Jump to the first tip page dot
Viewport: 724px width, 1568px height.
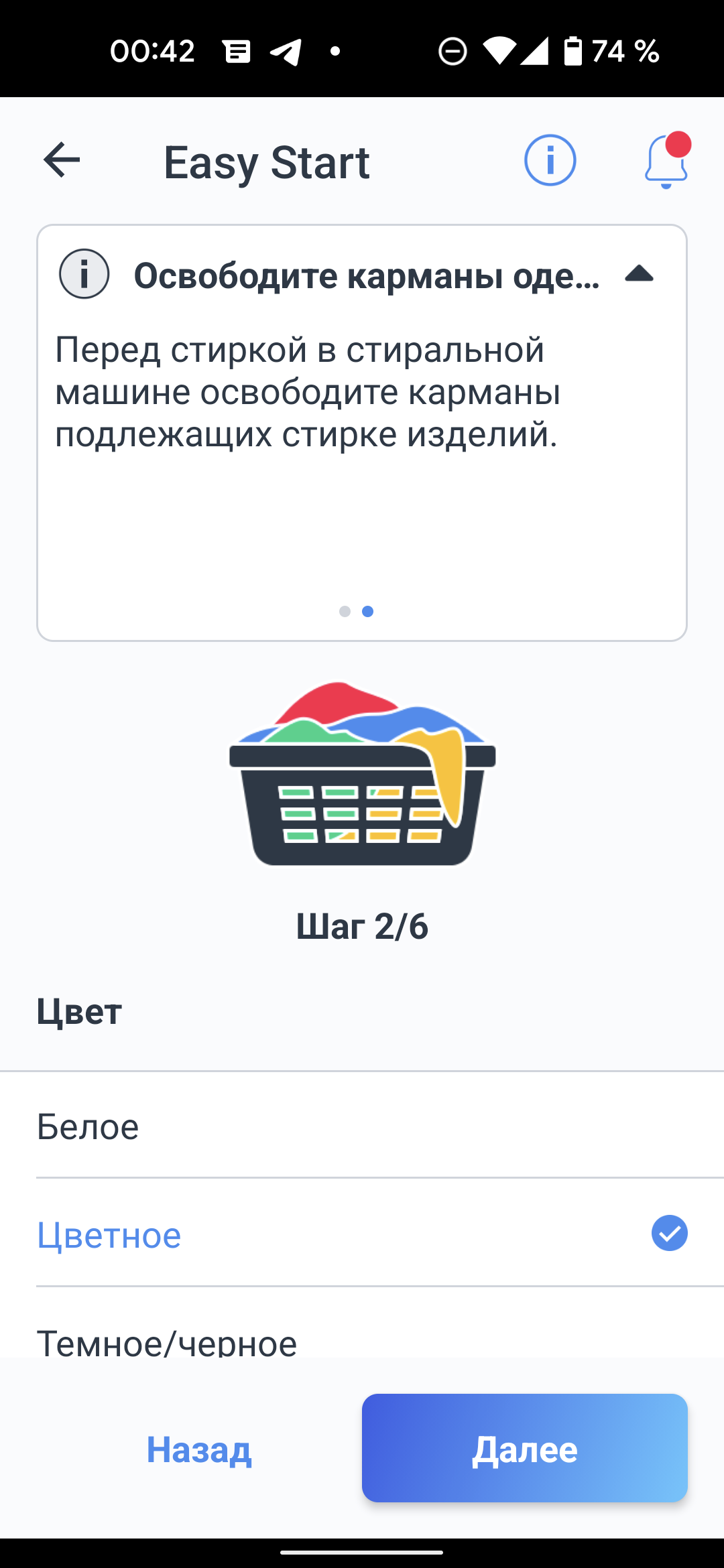click(345, 611)
